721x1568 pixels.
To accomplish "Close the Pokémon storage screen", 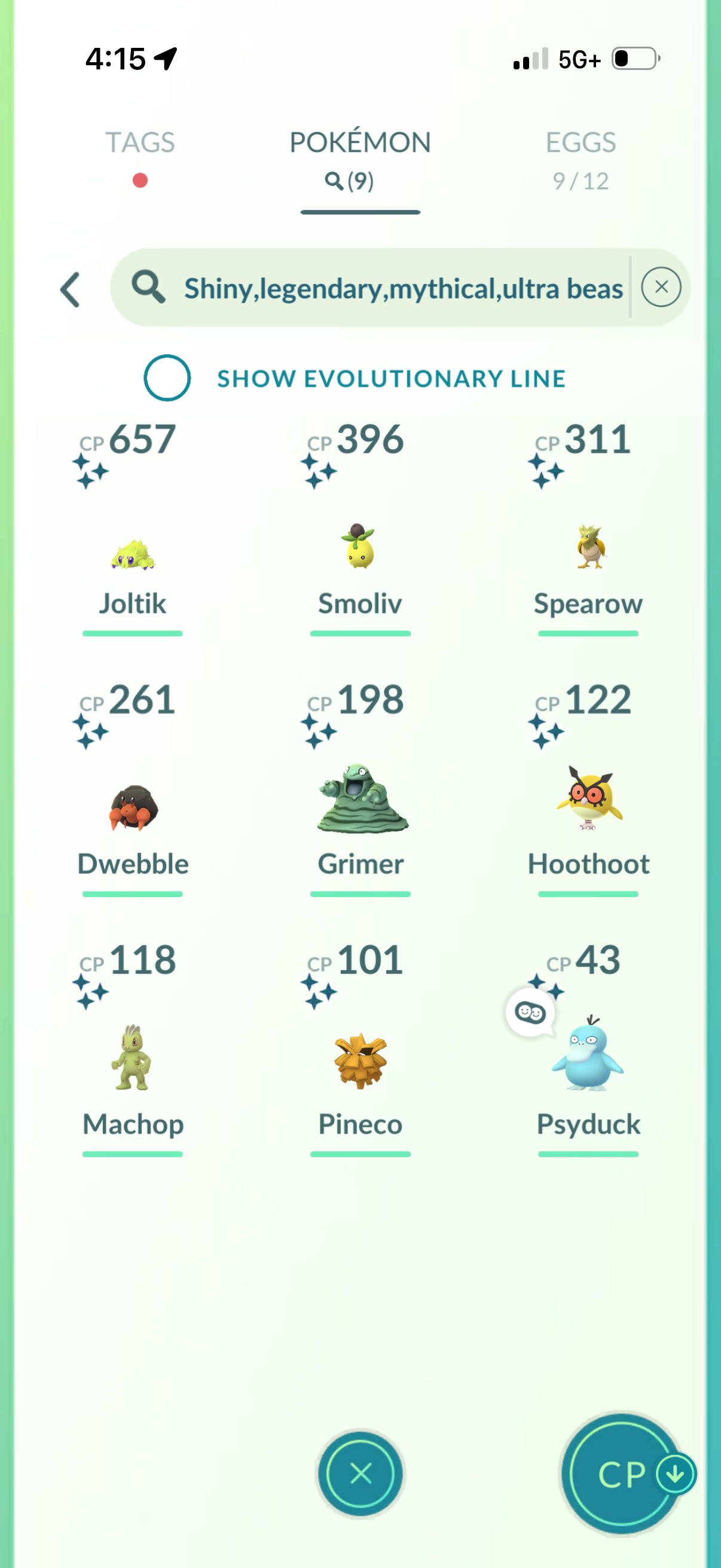I will (360, 1474).
